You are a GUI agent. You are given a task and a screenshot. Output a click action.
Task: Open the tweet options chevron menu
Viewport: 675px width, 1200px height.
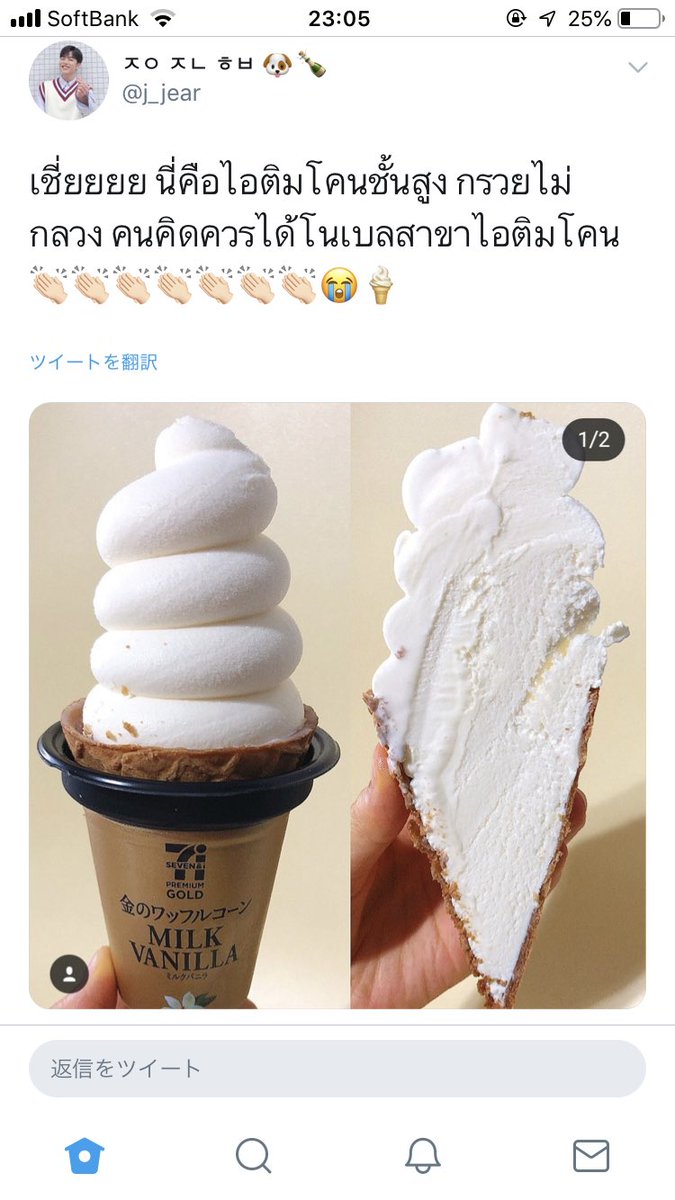637,68
